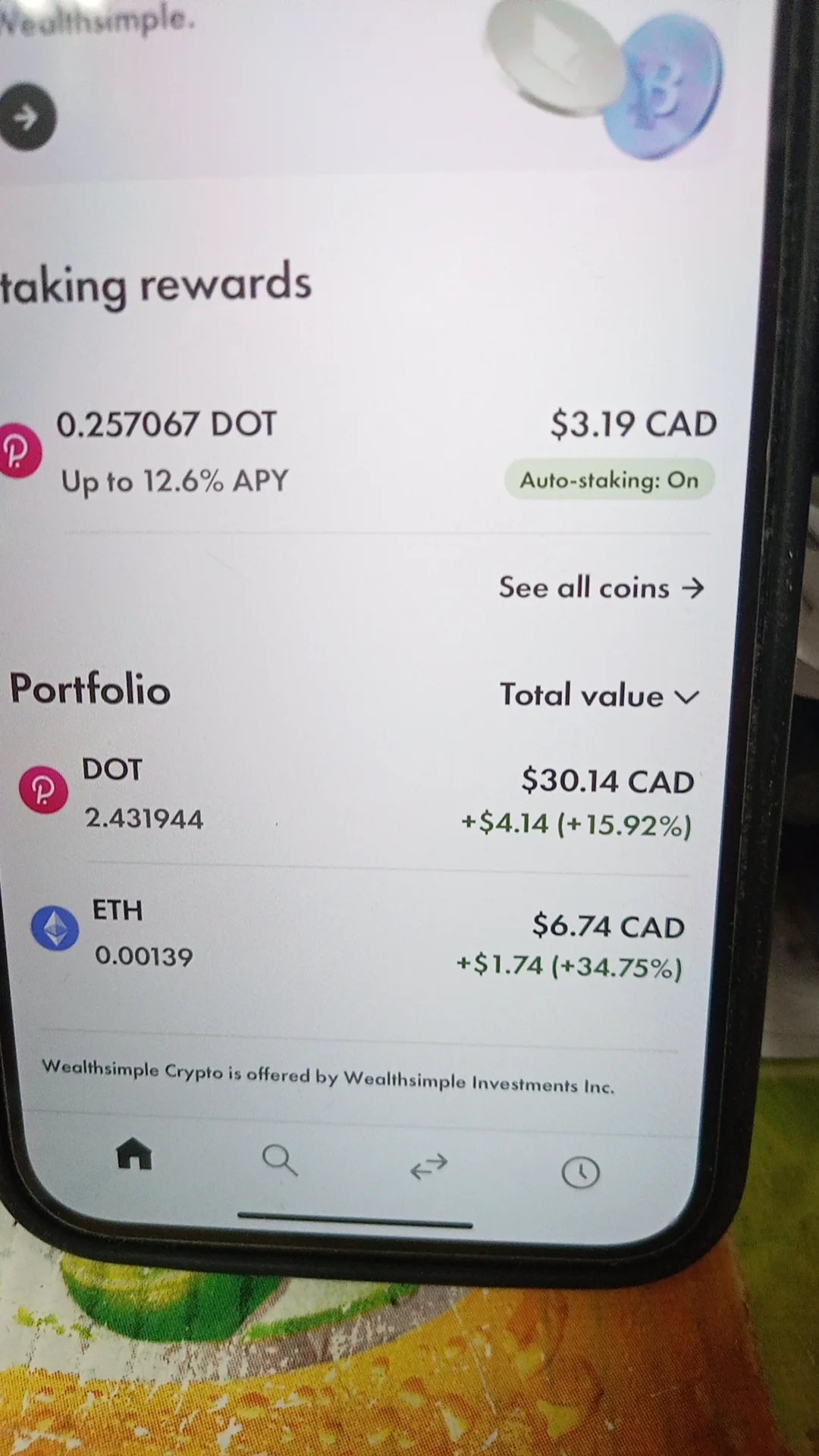Switch to the activity clock tab
This screenshot has width=819, height=1456.
pyautogui.click(x=580, y=1172)
